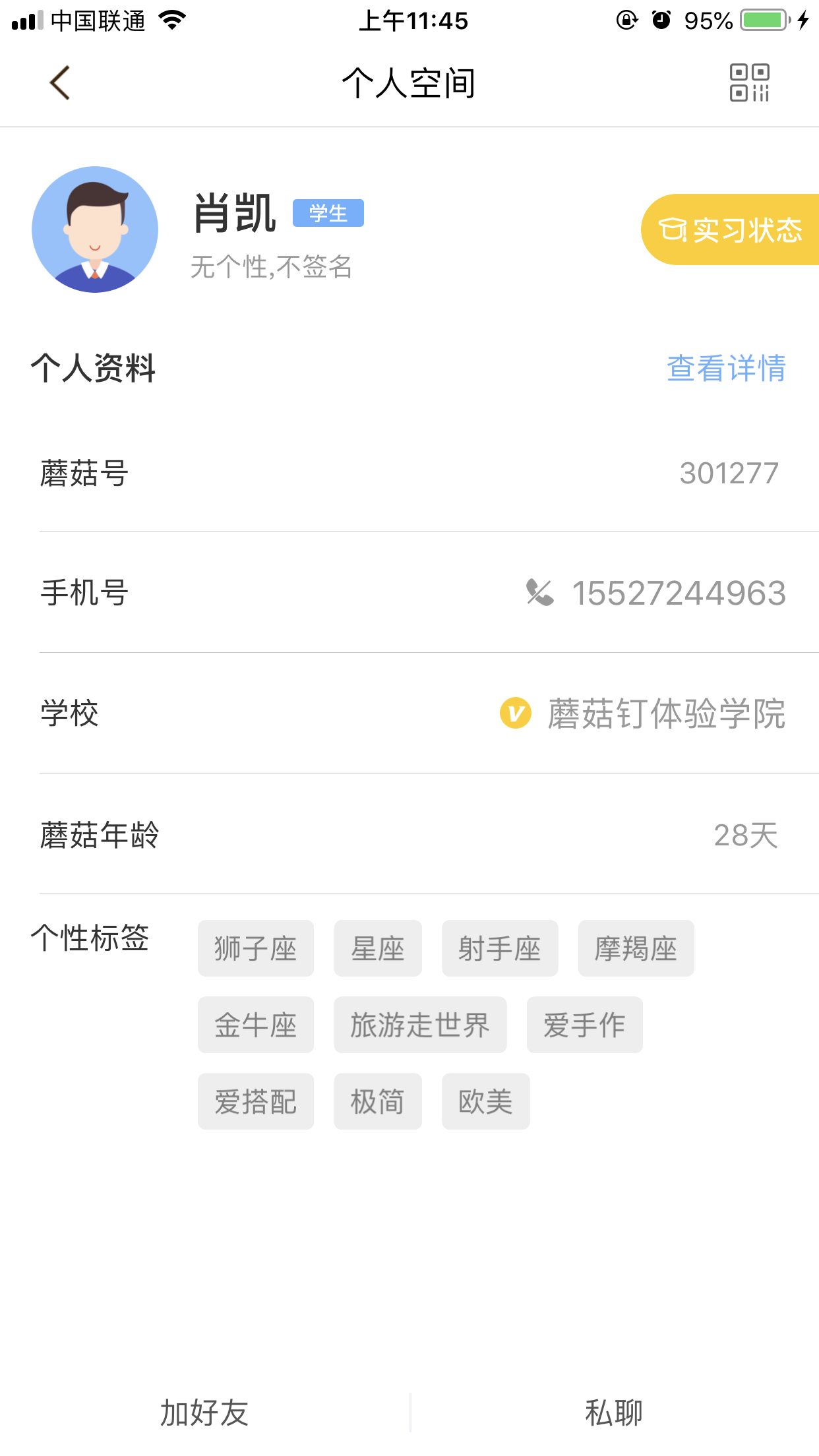819x1456 pixels.
Task: Open the QR code icon
Action: [749, 83]
